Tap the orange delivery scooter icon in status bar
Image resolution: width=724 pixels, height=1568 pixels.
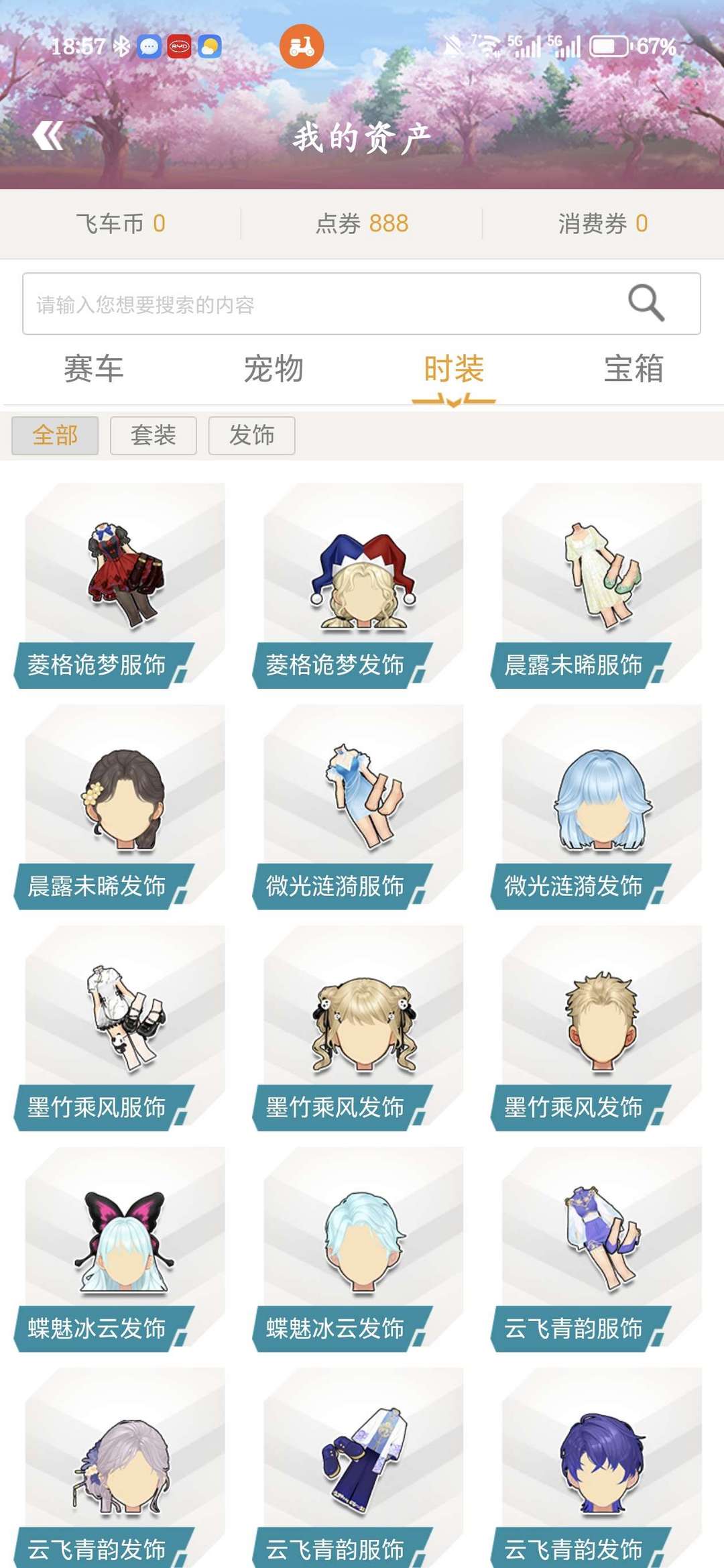pyautogui.click(x=301, y=46)
